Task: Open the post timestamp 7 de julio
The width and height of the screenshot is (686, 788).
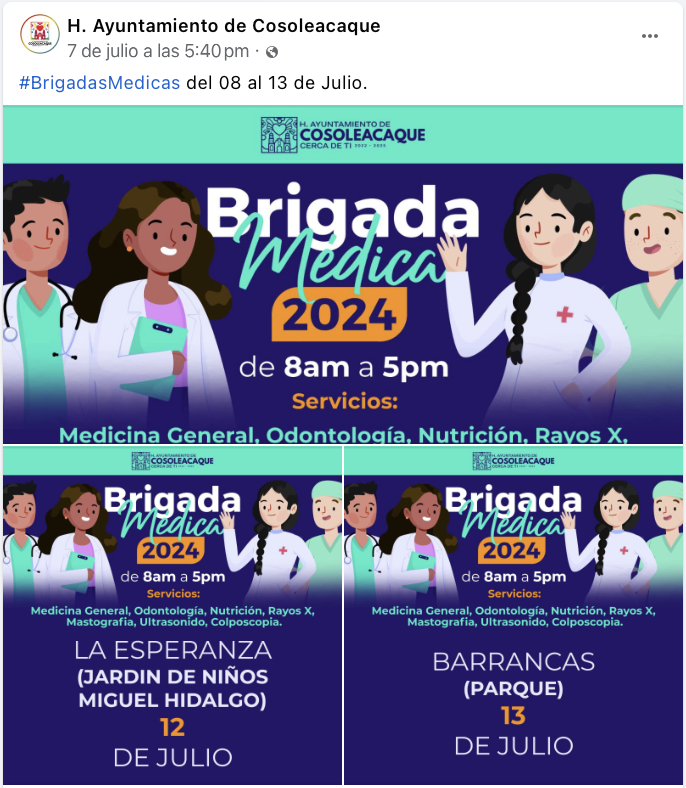Action: point(158,50)
